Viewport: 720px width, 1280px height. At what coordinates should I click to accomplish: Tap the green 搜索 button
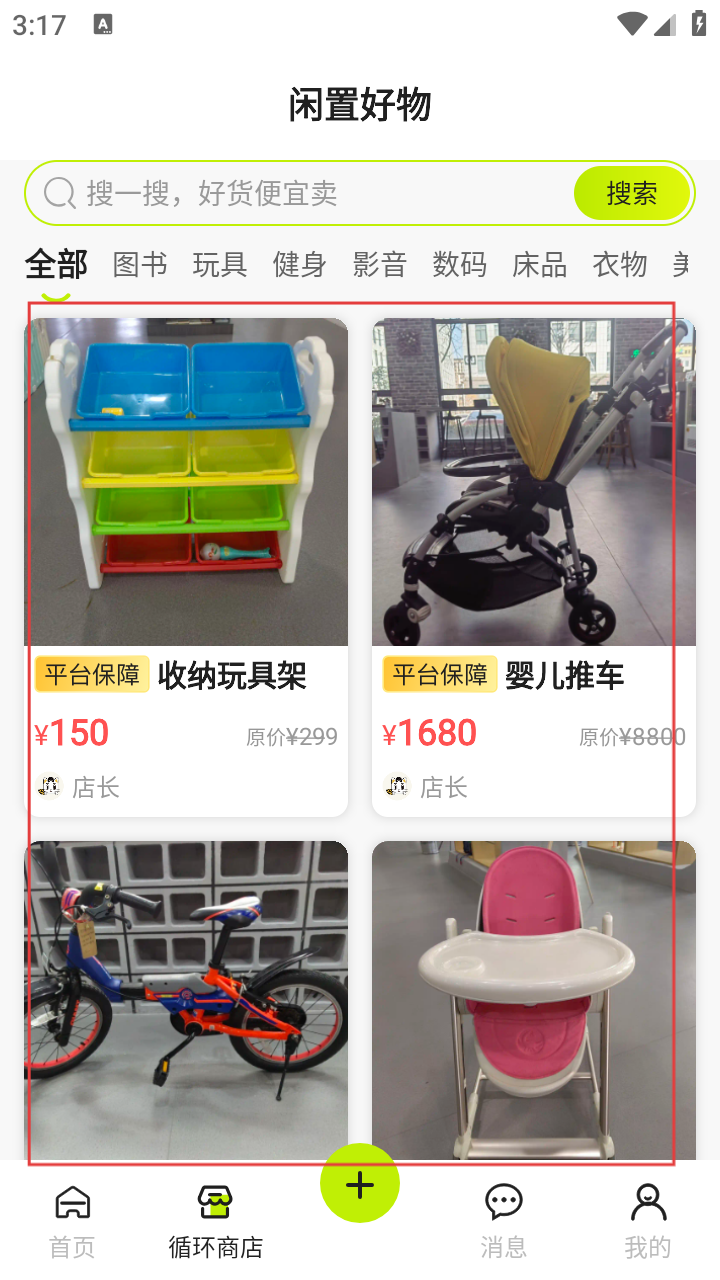(631, 193)
